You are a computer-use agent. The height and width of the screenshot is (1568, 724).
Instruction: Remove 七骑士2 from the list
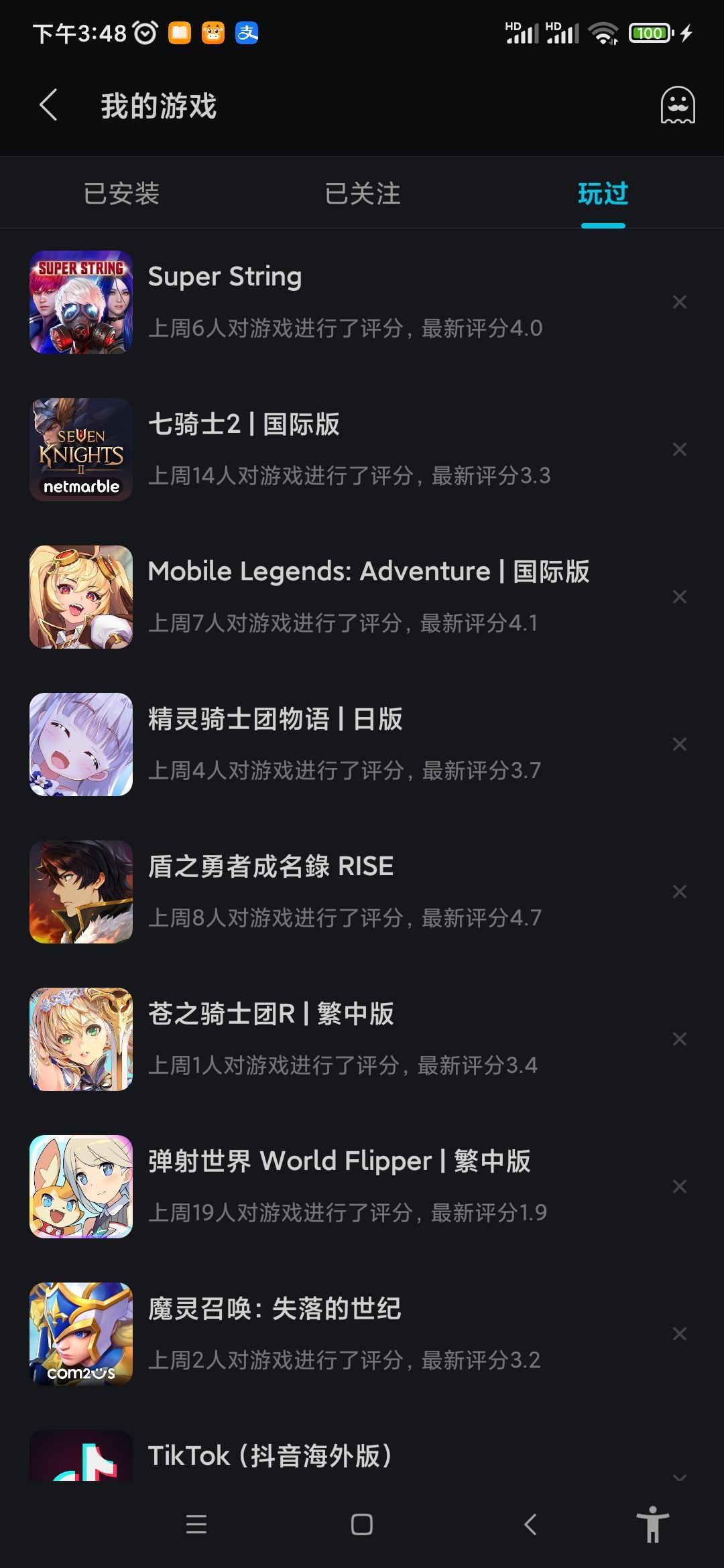point(680,449)
